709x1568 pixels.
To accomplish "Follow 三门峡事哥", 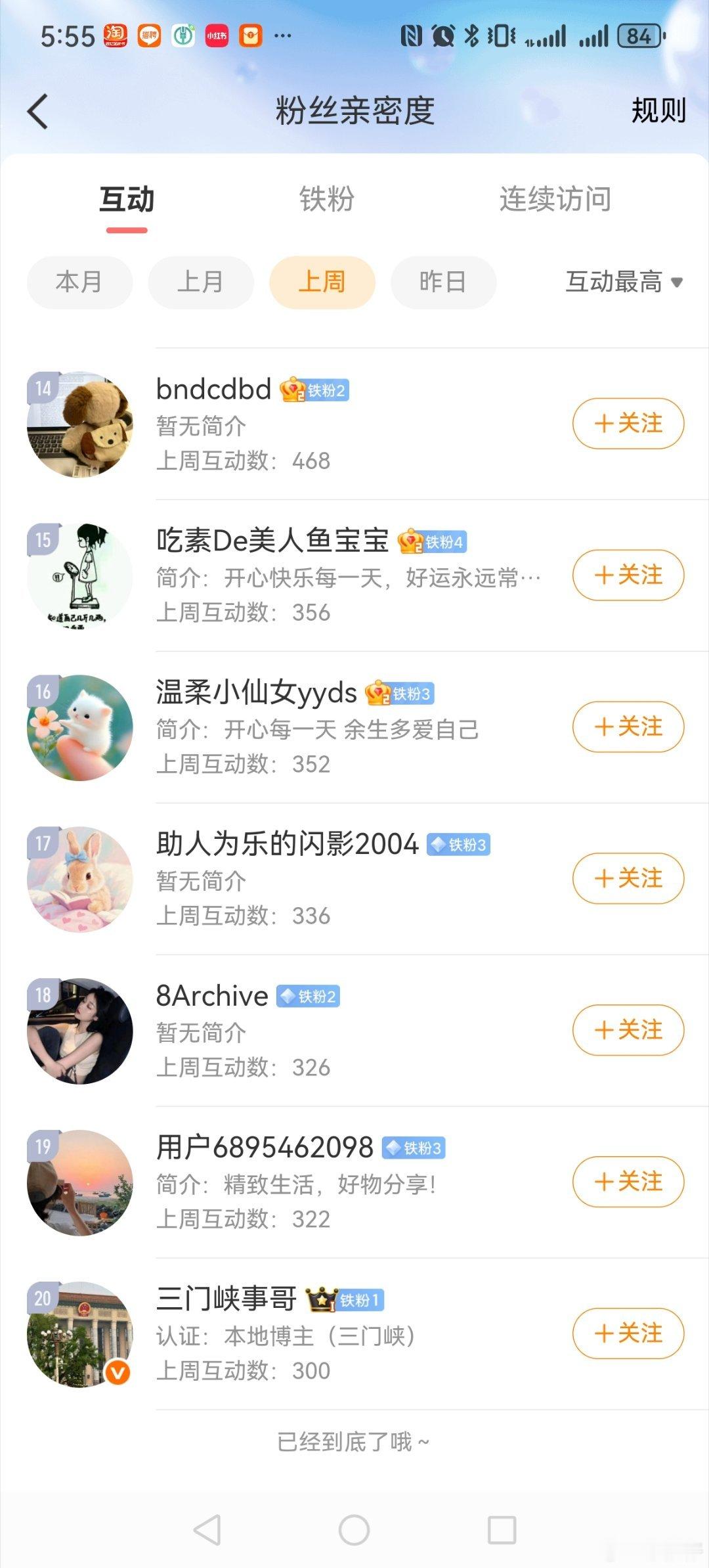I will click(628, 1334).
